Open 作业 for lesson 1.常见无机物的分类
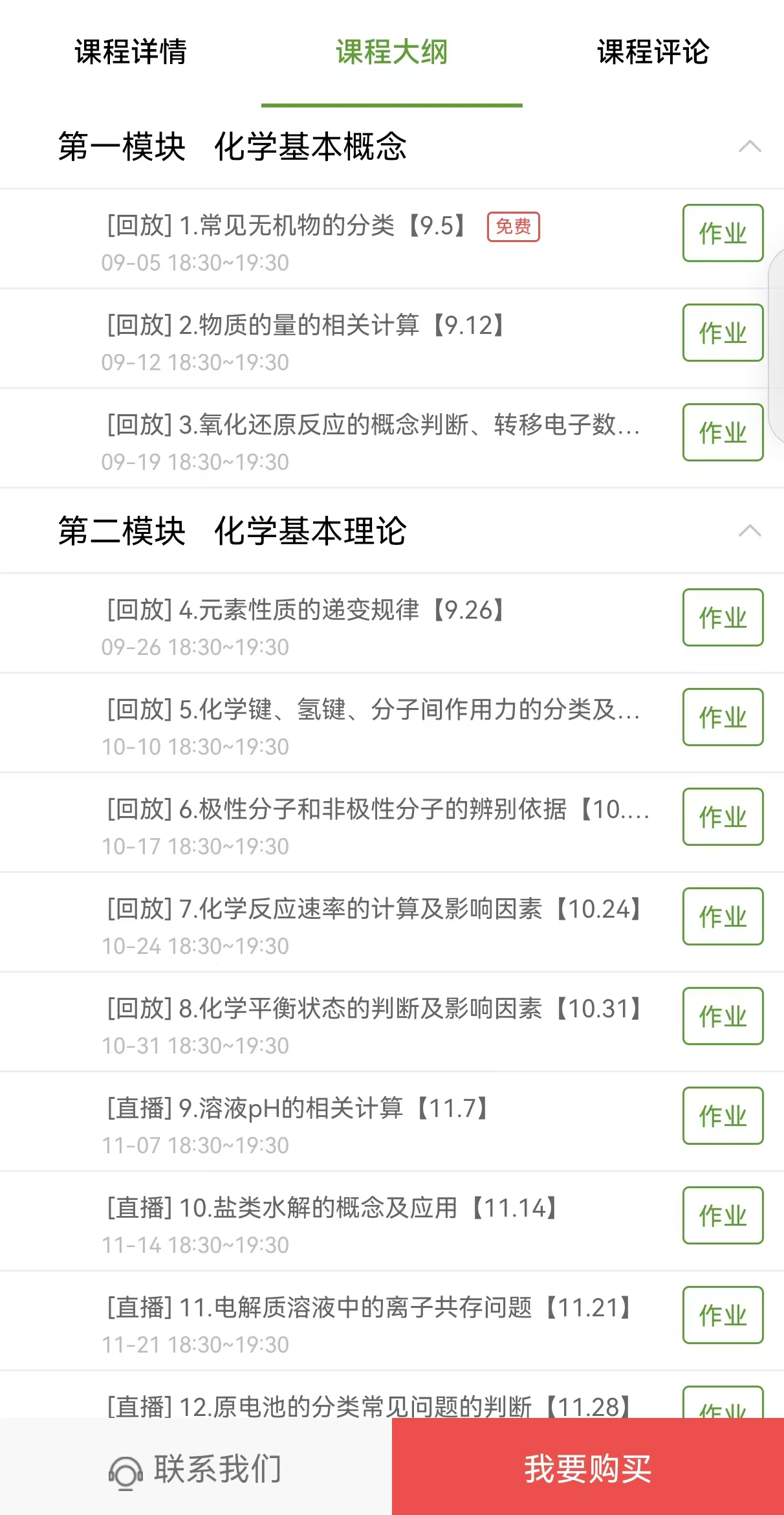This screenshot has height=1515, width=784. click(x=723, y=233)
